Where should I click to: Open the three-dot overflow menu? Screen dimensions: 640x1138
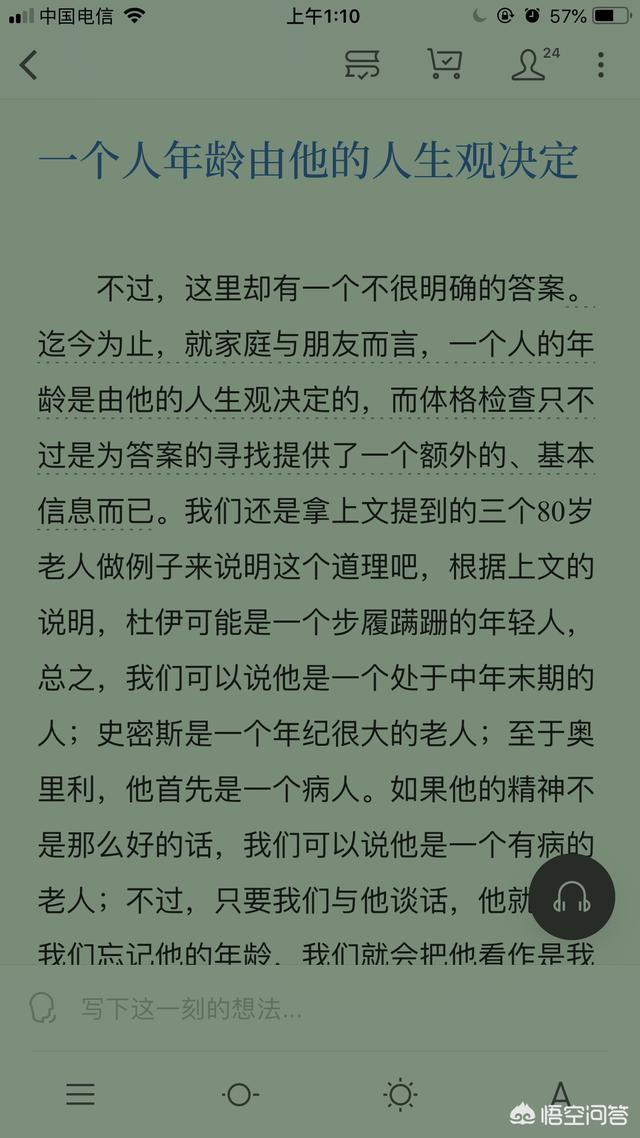pyautogui.click(x=600, y=65)
